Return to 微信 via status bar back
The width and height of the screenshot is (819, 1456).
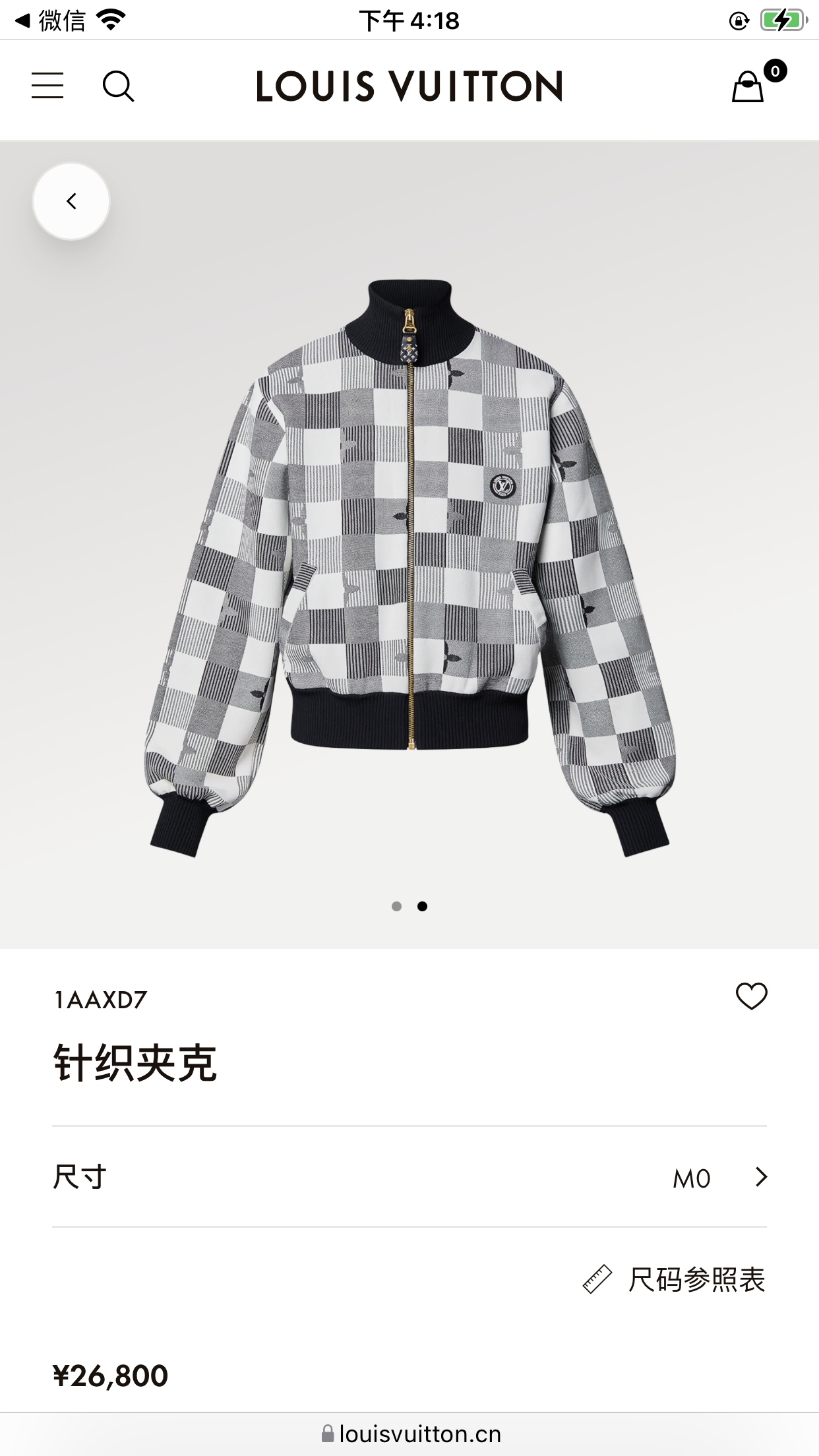point(51,20)
